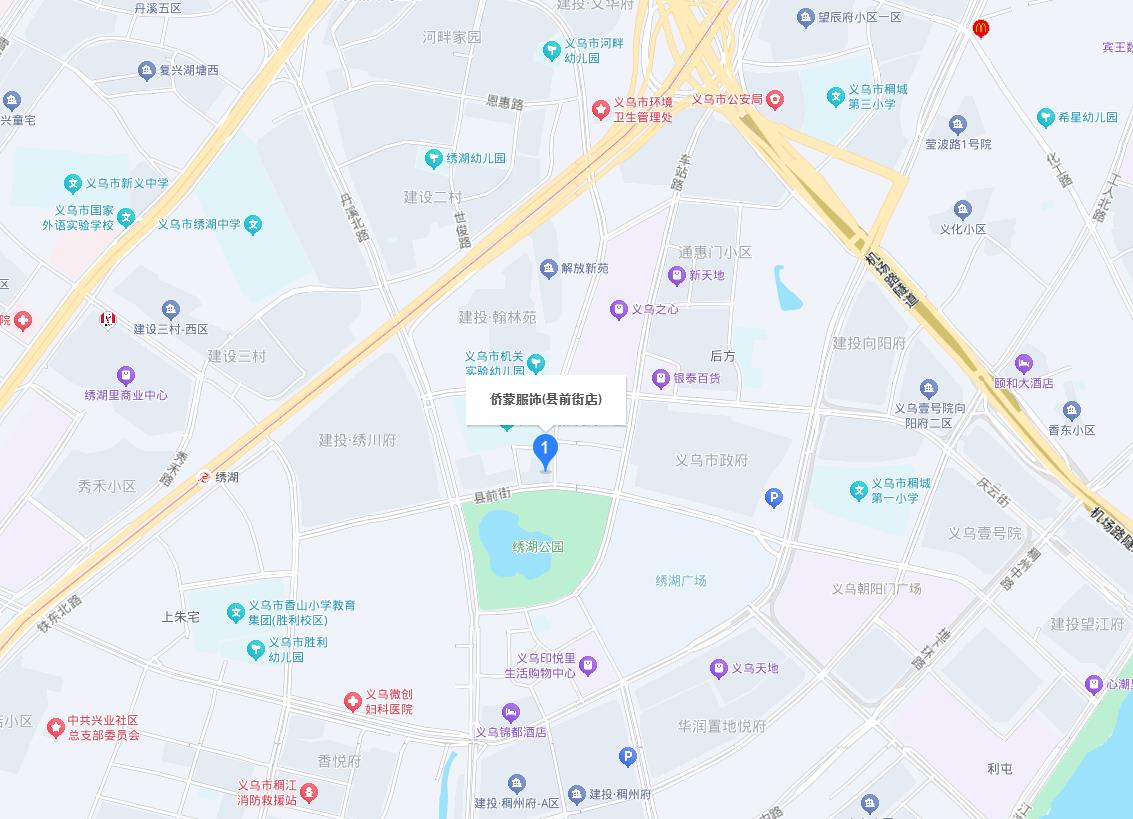Select the 义乌天地 shopping marker
1133x819 pixels.
coord(718,668)
